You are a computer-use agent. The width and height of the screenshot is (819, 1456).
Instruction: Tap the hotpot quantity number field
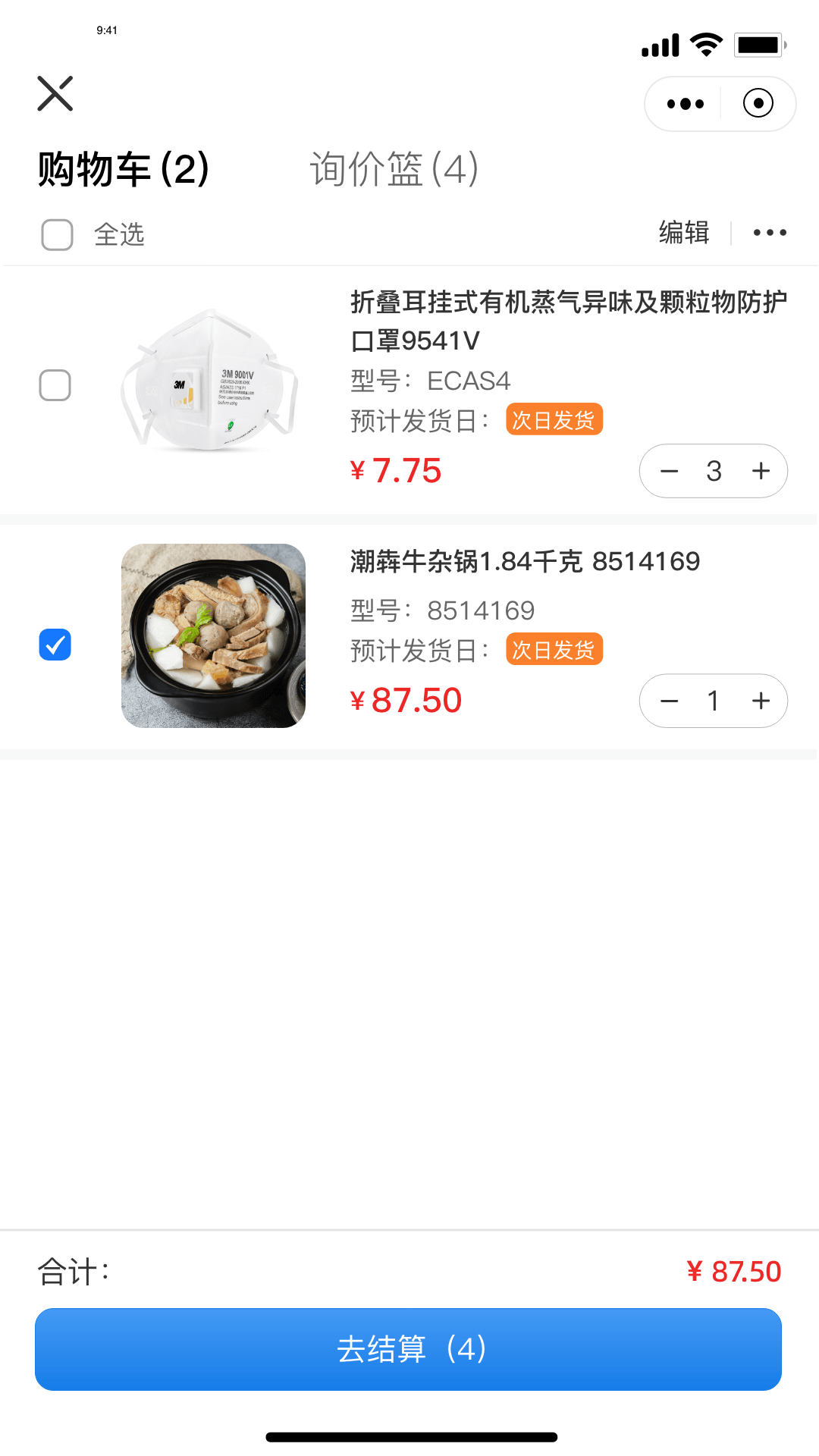pos(714,701)
